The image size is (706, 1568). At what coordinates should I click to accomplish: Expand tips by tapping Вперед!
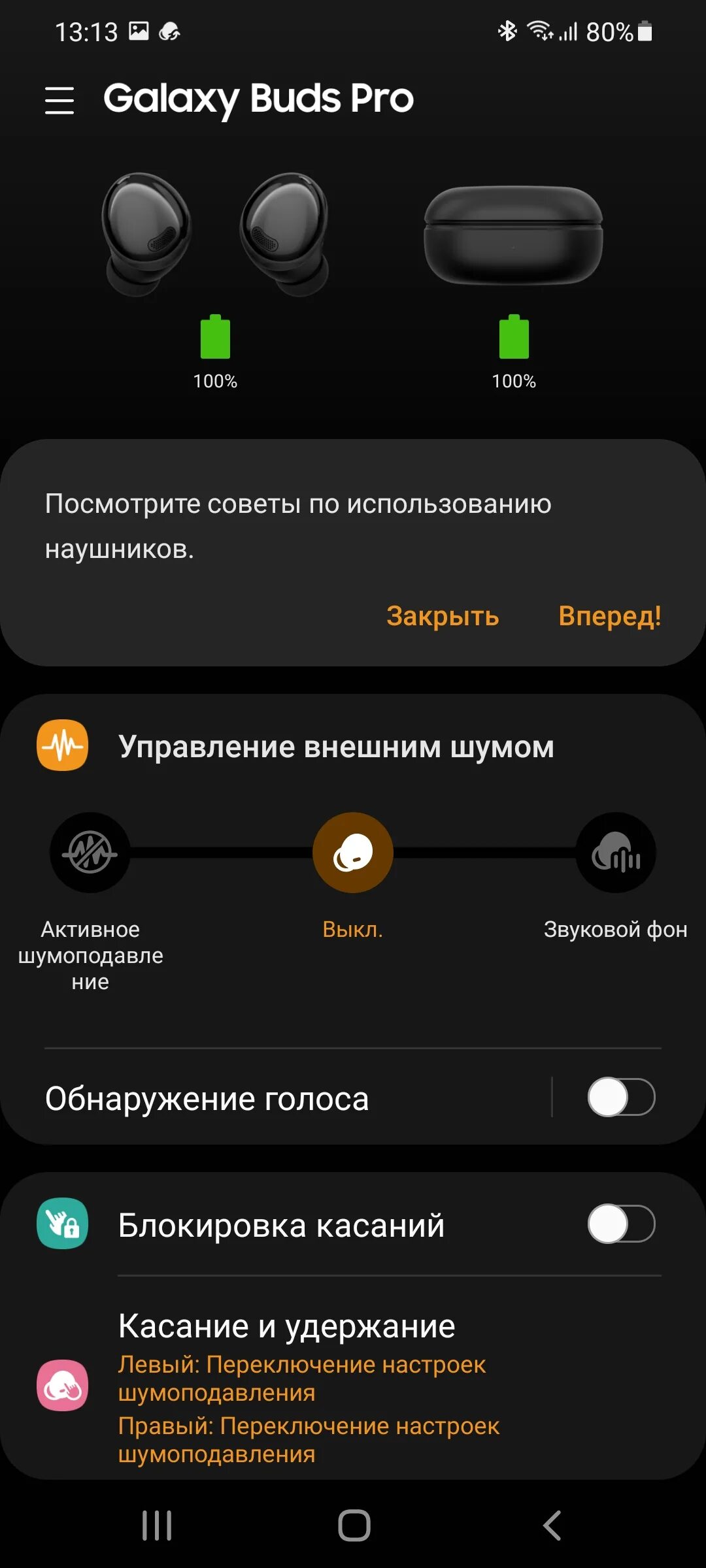[x=610, y=615]
